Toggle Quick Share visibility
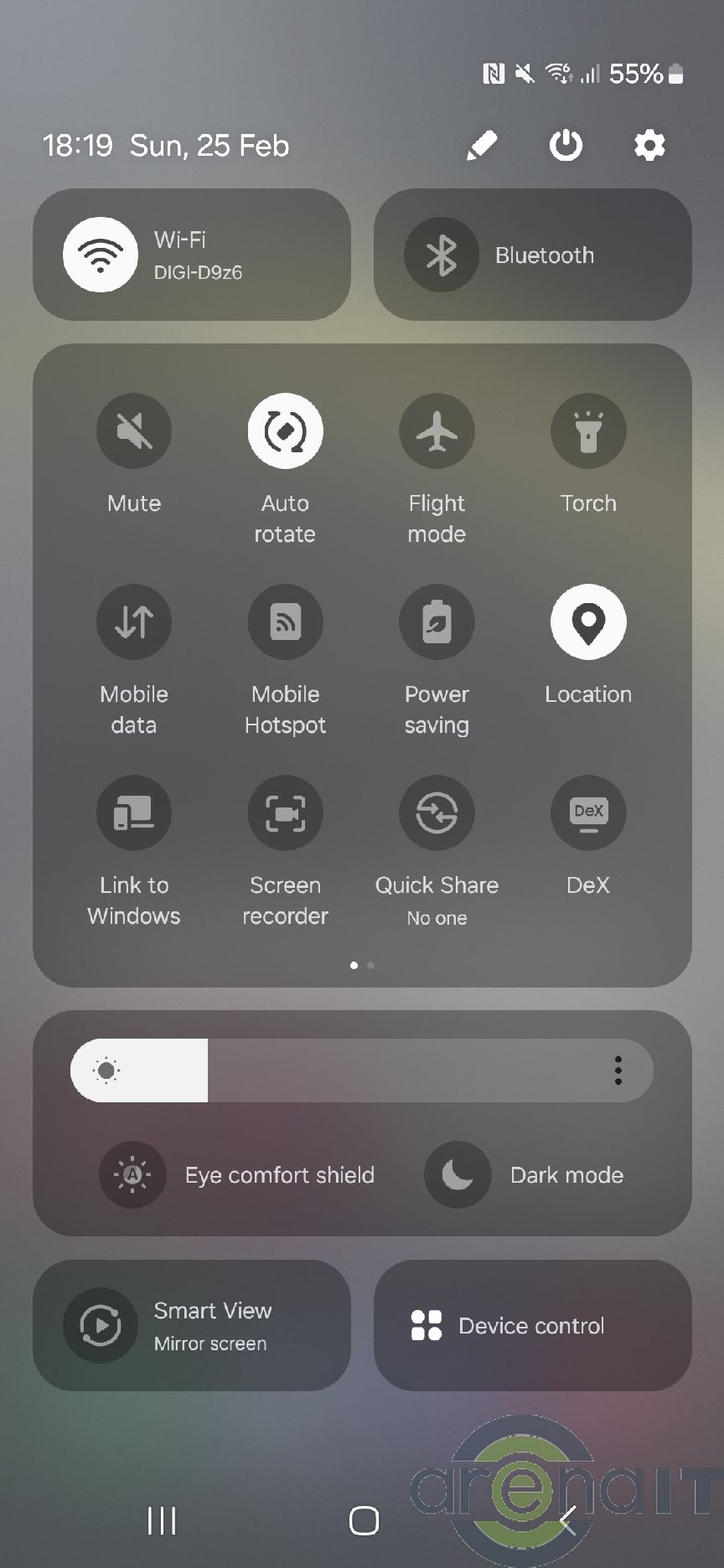This screenshot has height=1568, width=724. point(437,813)
